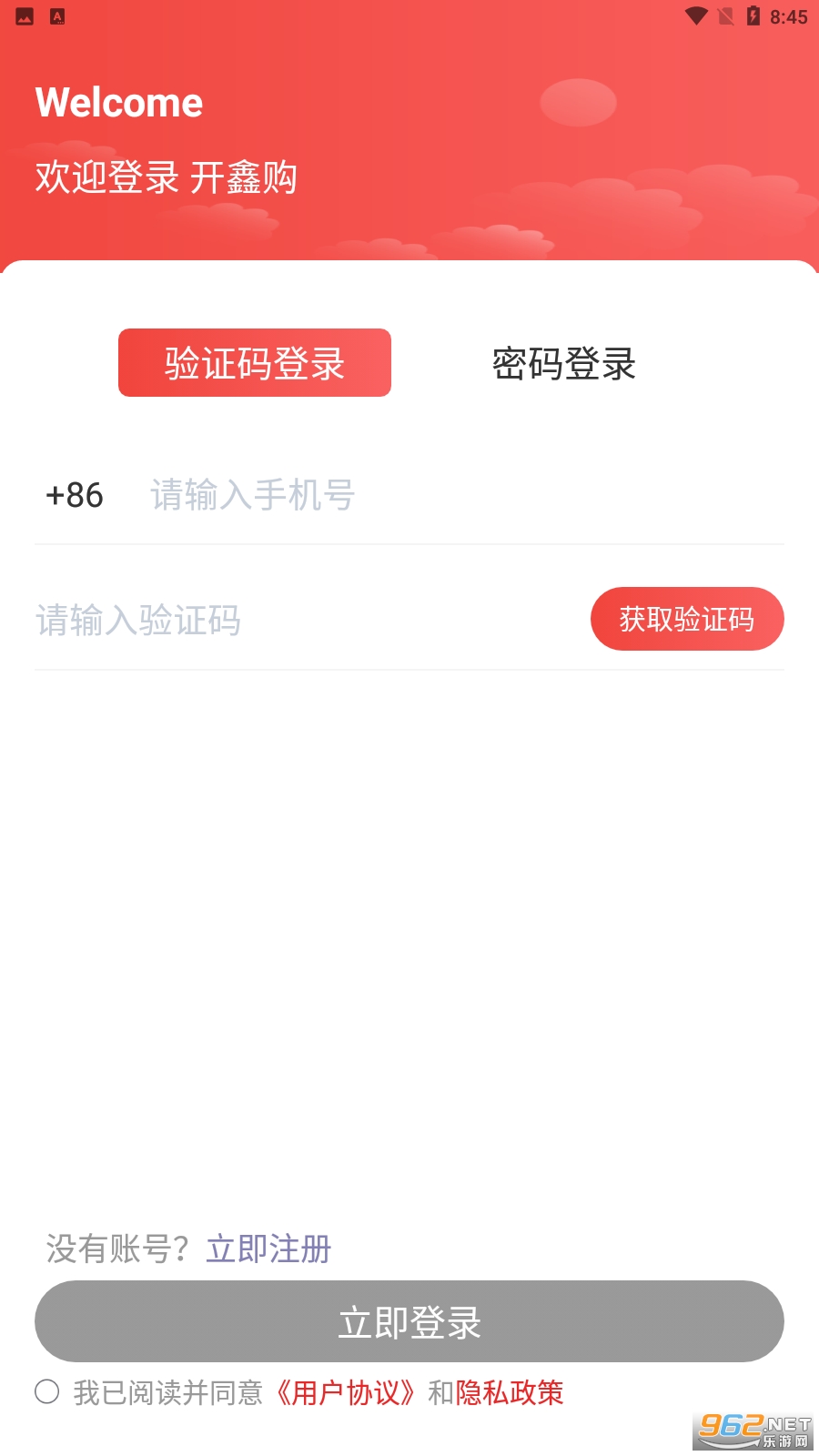Screen dimensions: 819x1456
Task: Select the 验证码登录 tab
Action: [x=255, y=363]
